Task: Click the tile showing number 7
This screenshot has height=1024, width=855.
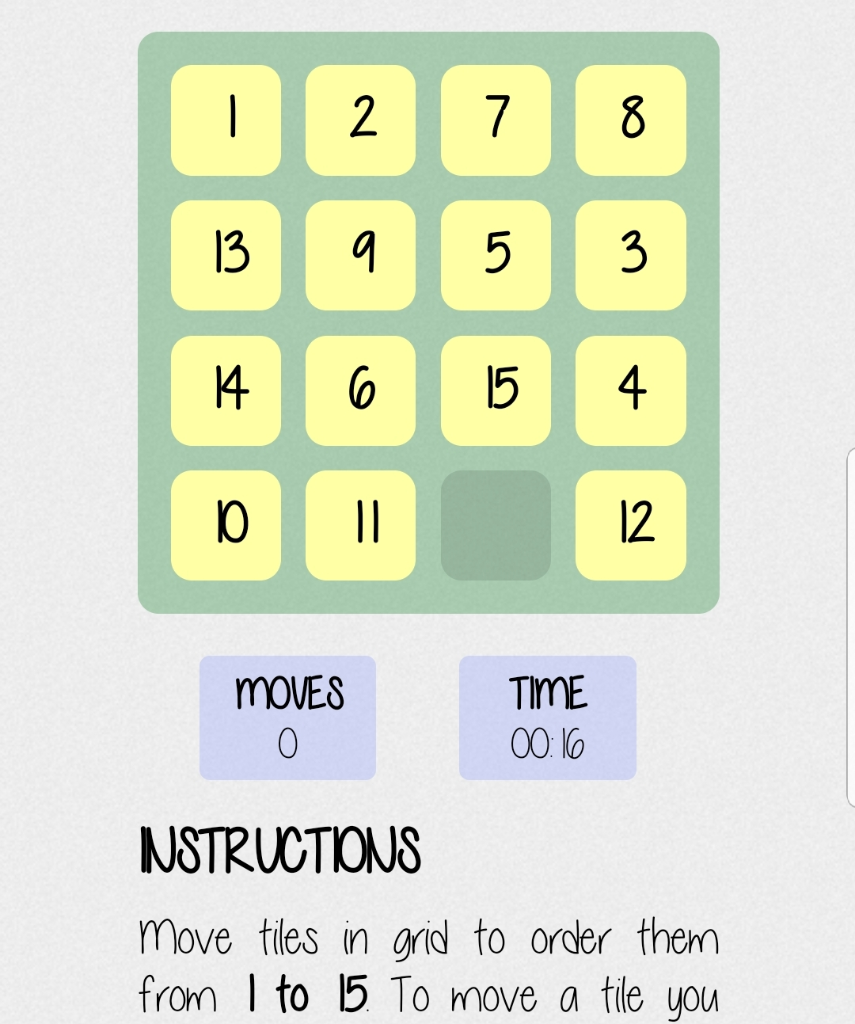Action: pos(496,119)
